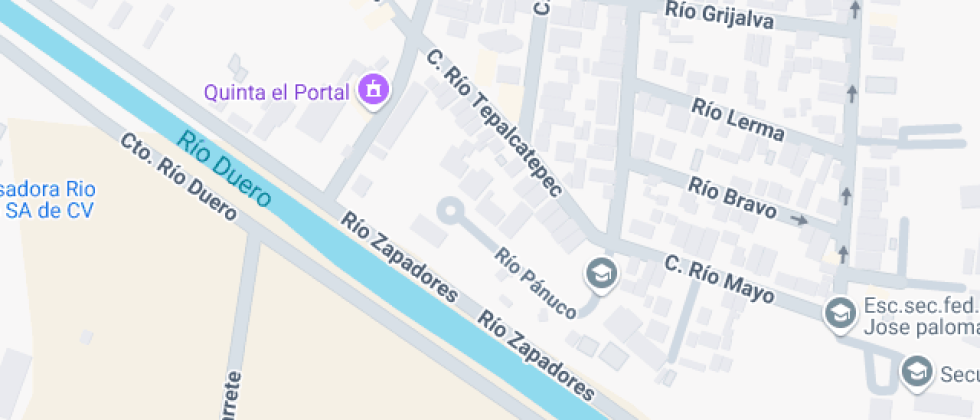The image size is (980, 420).
Task: Tap the school marker near Río Pánuco
Action: 600,272
